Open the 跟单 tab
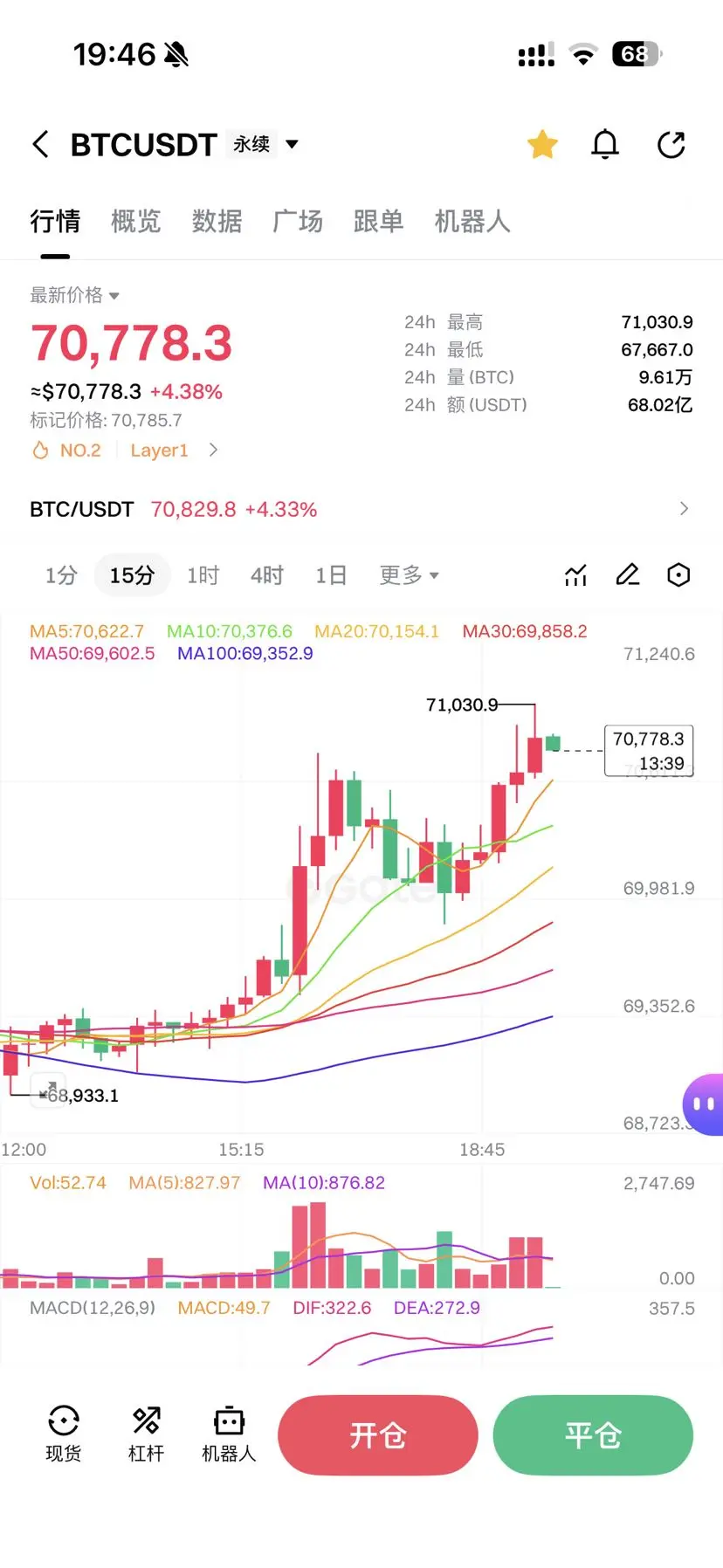 pos(378,222)
